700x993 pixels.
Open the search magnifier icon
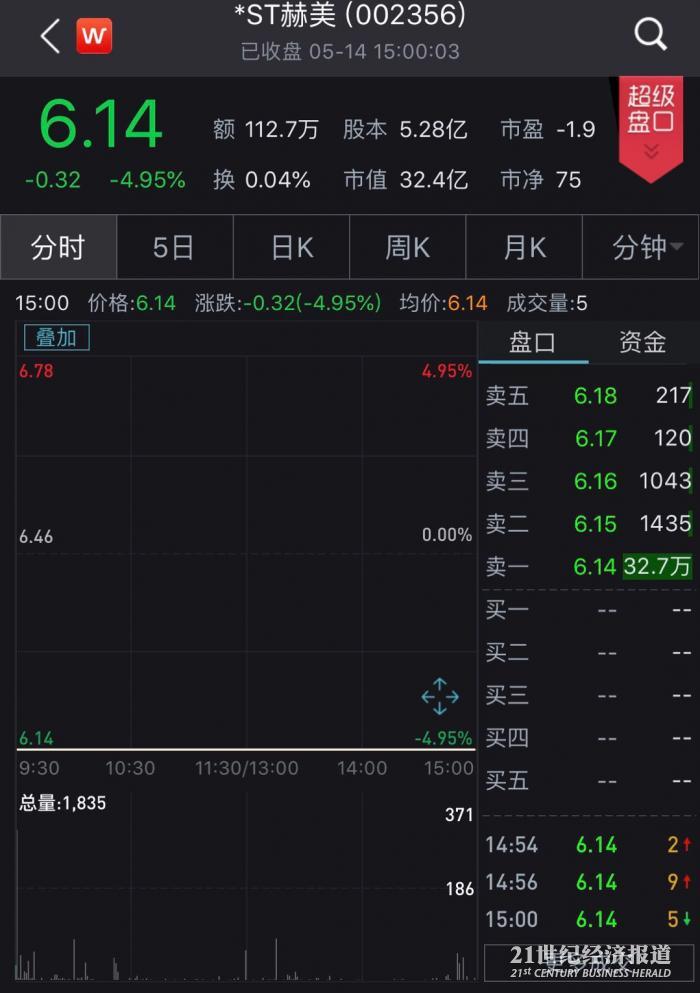(650, 35)
